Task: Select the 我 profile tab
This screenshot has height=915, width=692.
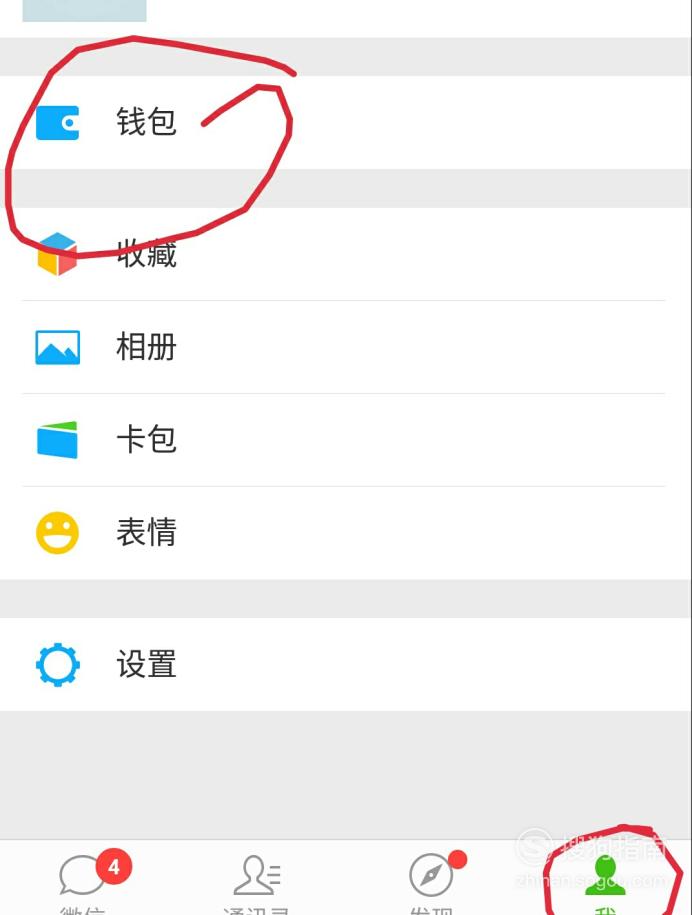Action: (x=605, y=880)
